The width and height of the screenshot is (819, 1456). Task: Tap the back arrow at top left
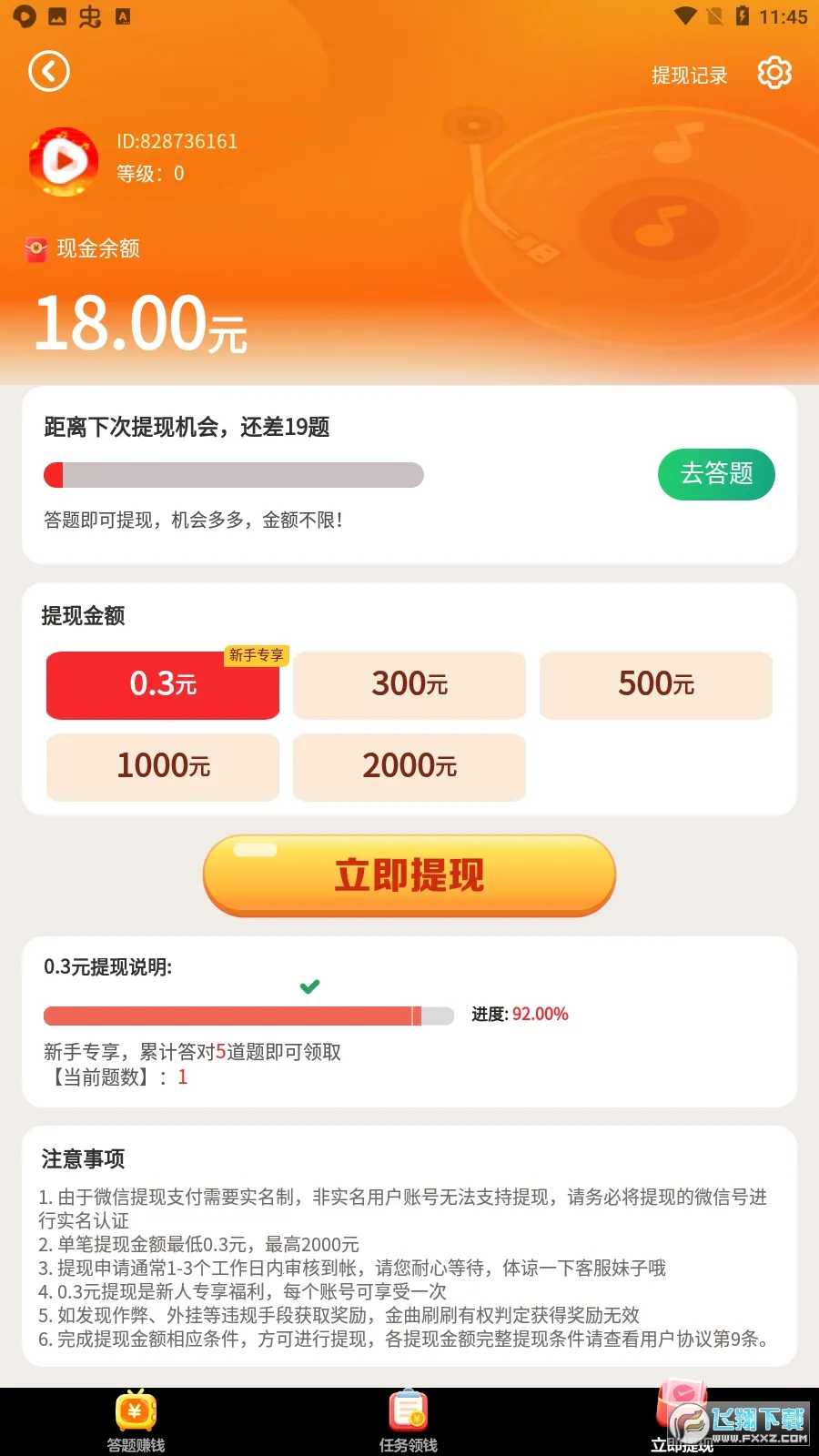point(49,71)
